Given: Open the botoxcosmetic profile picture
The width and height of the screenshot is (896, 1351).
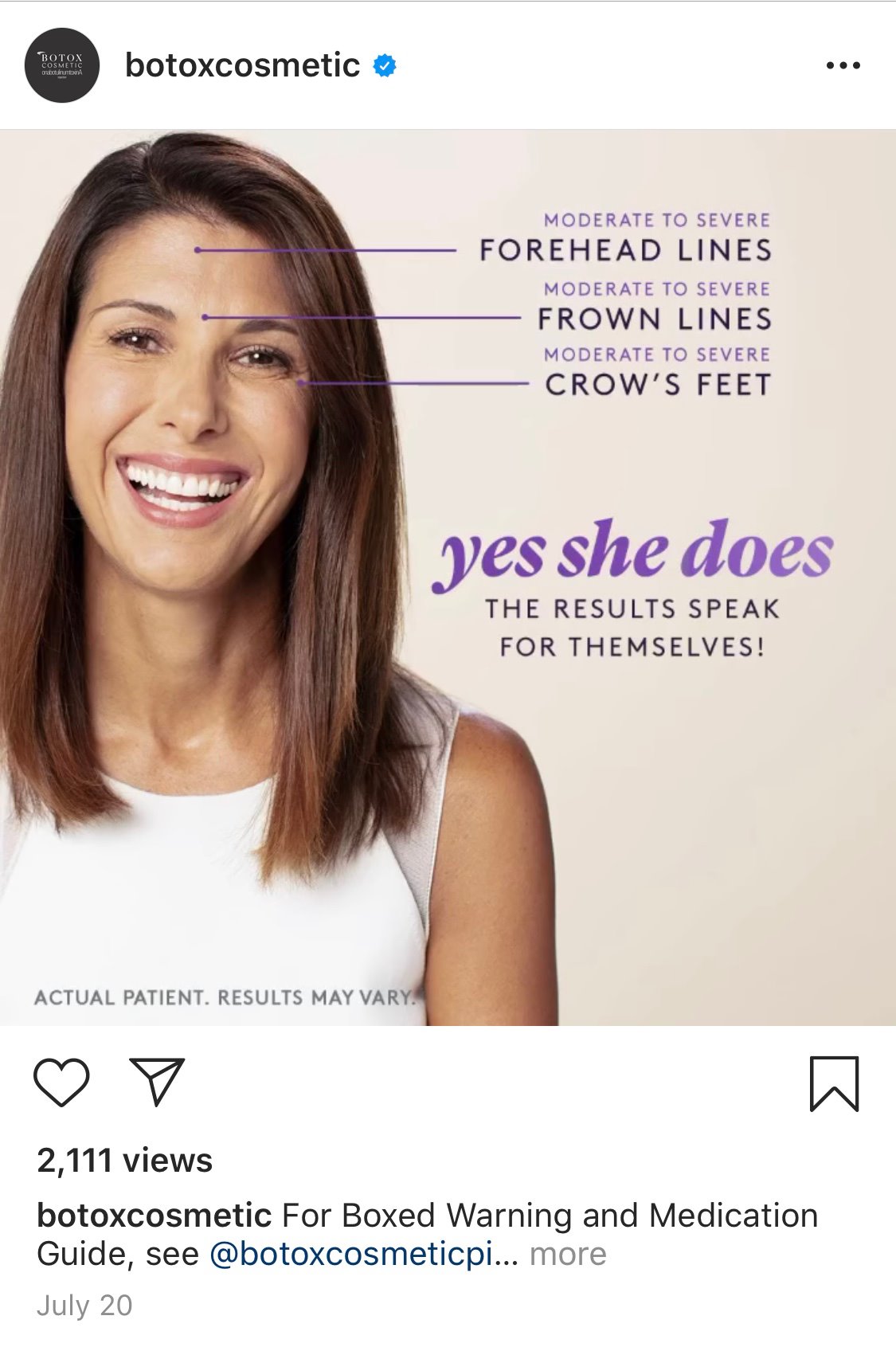Looking at the screenshot, I should click(x=62, y=65).
